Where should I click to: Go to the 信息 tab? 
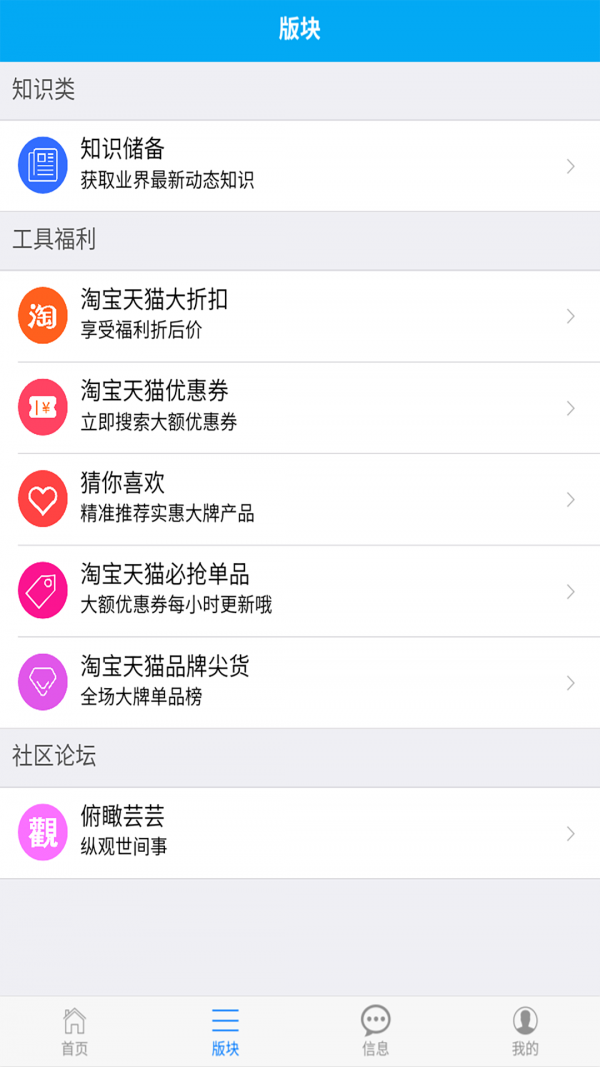coord(375,1031)
